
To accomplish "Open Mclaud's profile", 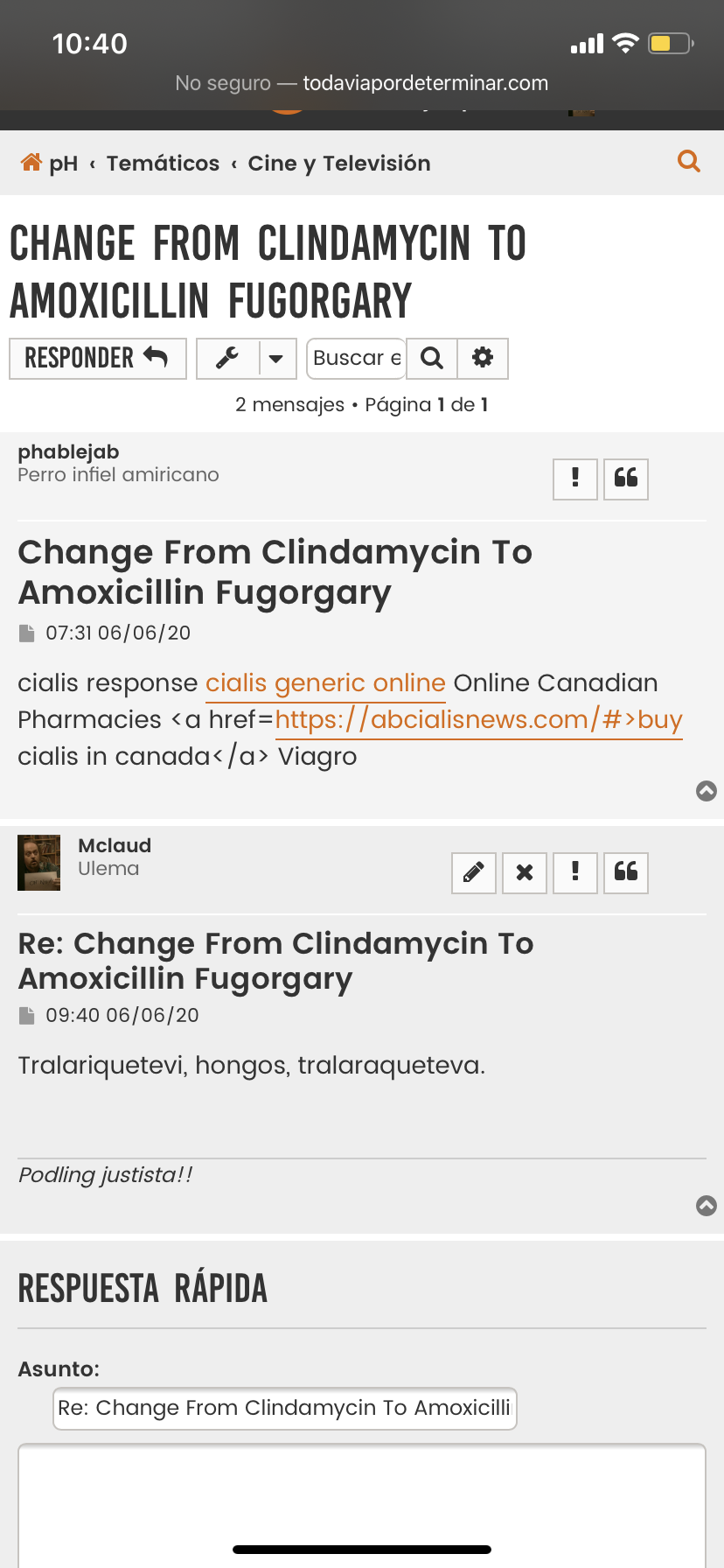I will coord(115,845).
